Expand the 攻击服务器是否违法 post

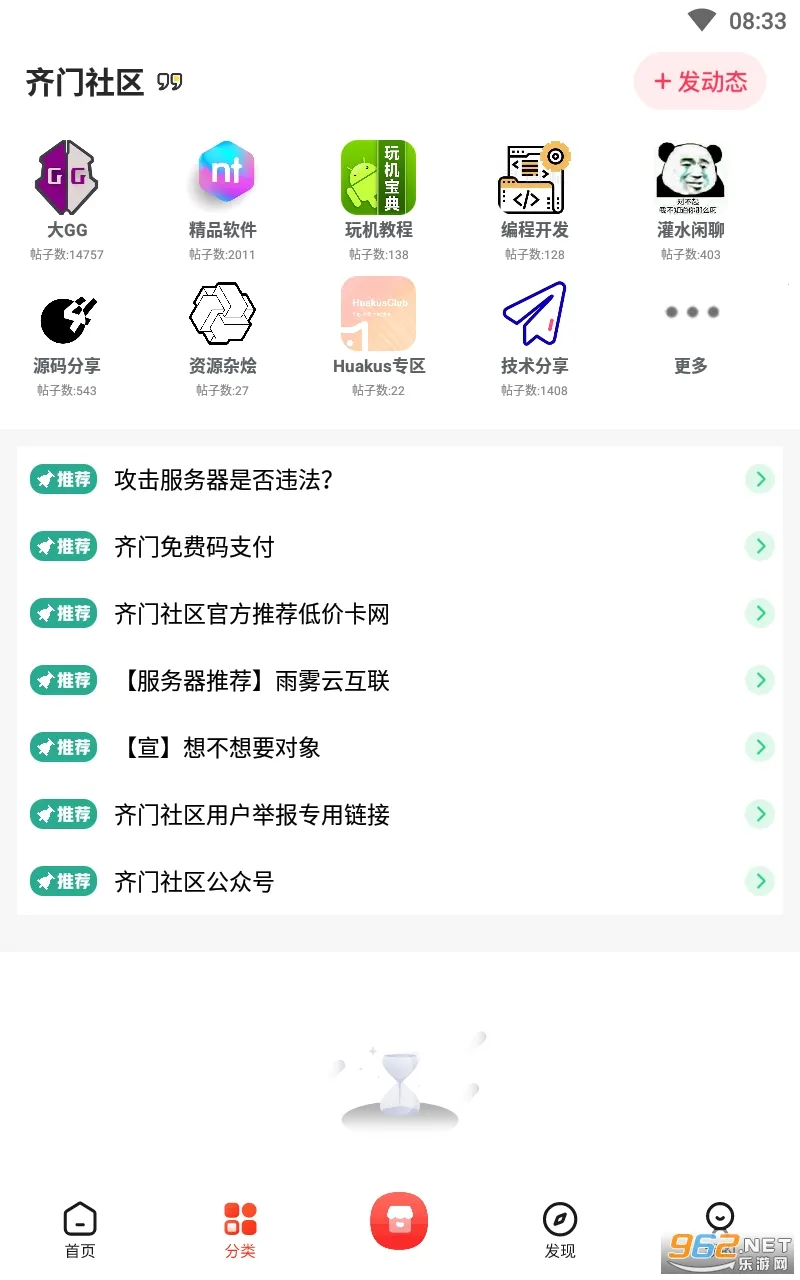pyautogui.click(x=400, y=479)
